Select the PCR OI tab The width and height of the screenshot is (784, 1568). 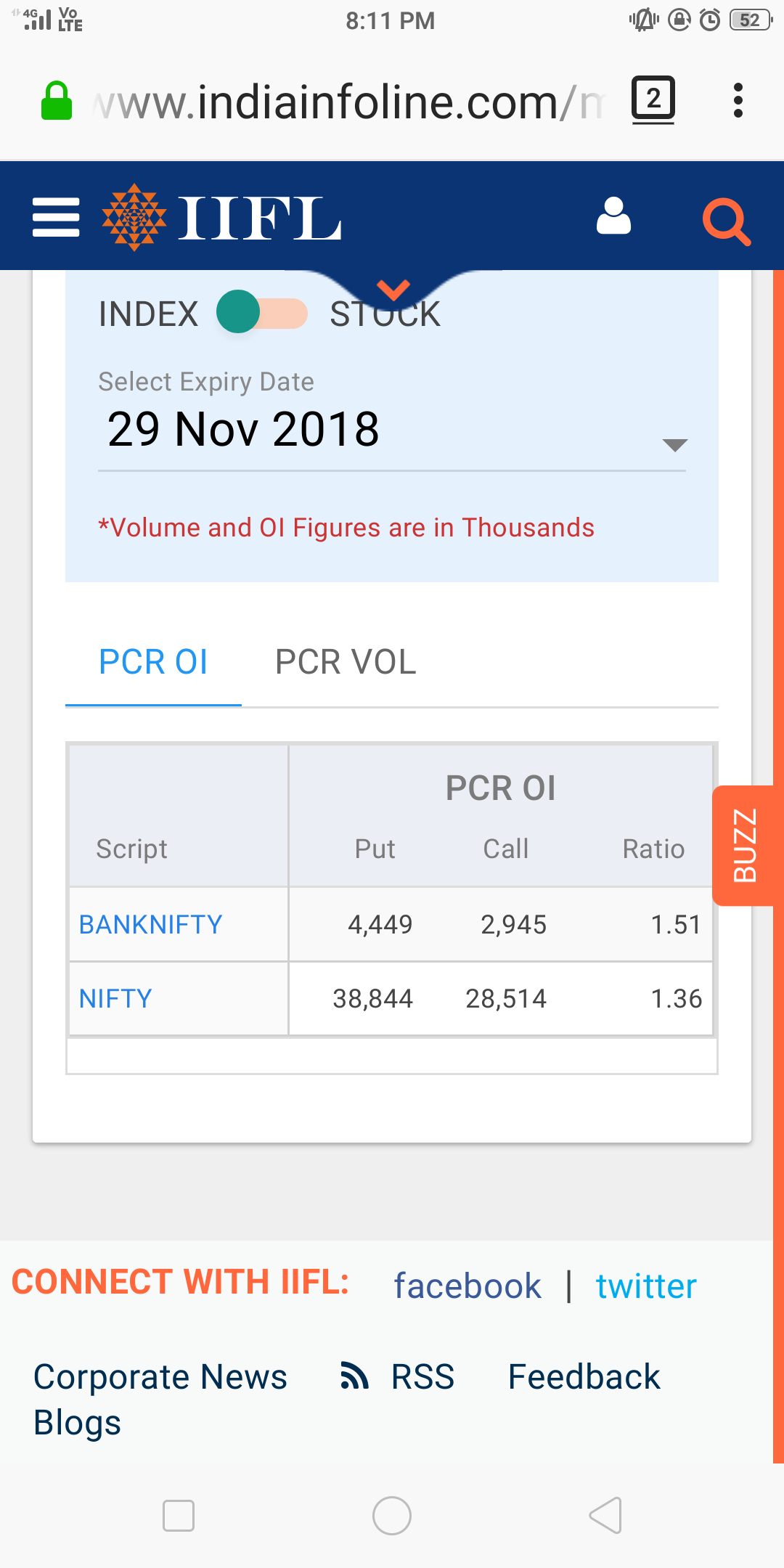[153, 662]
